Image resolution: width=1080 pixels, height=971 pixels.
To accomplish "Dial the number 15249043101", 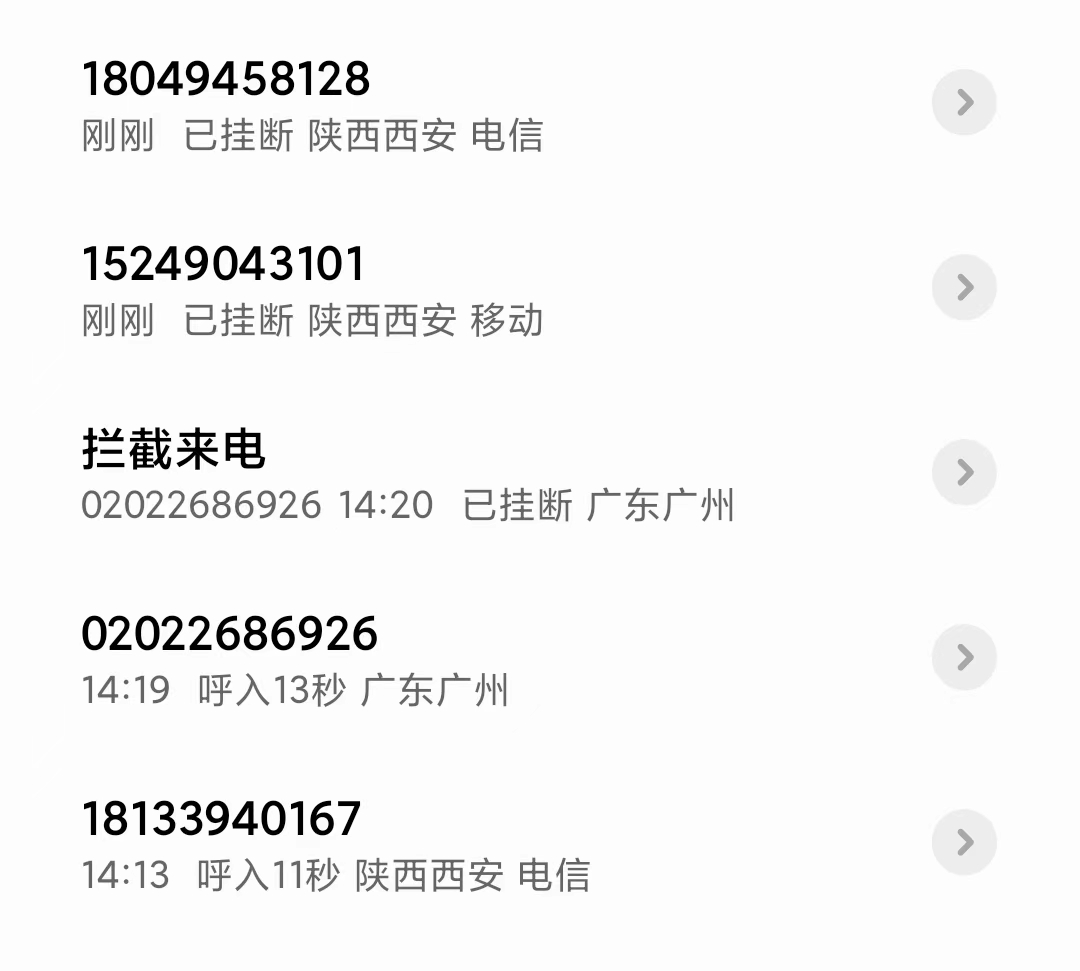I will click(x=224, y=264).
